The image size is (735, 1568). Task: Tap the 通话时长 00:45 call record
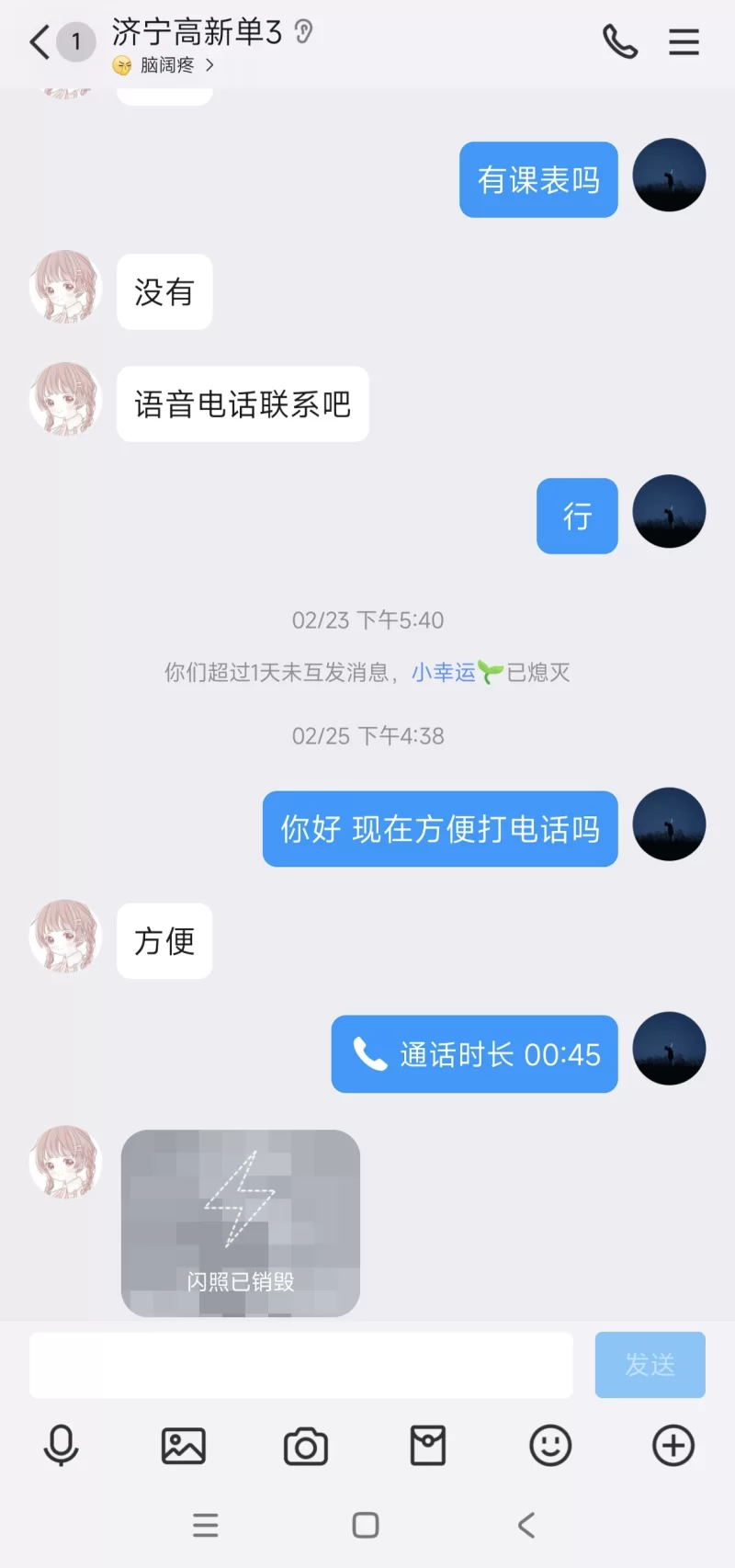(x=474, y=1054)
